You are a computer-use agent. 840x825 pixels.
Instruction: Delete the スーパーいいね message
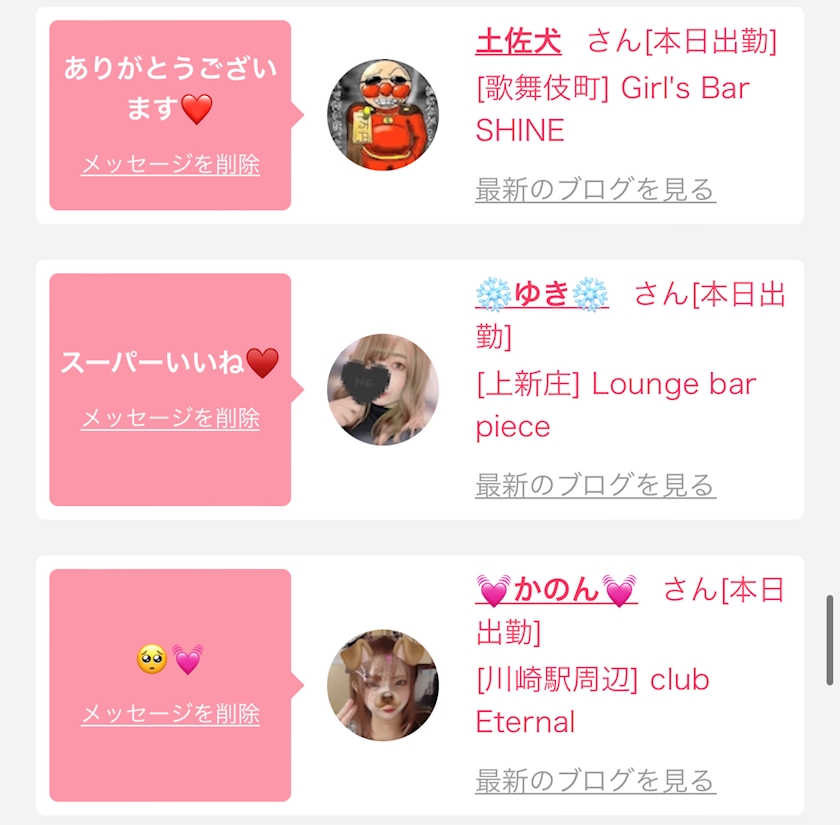tap(170, 418)
